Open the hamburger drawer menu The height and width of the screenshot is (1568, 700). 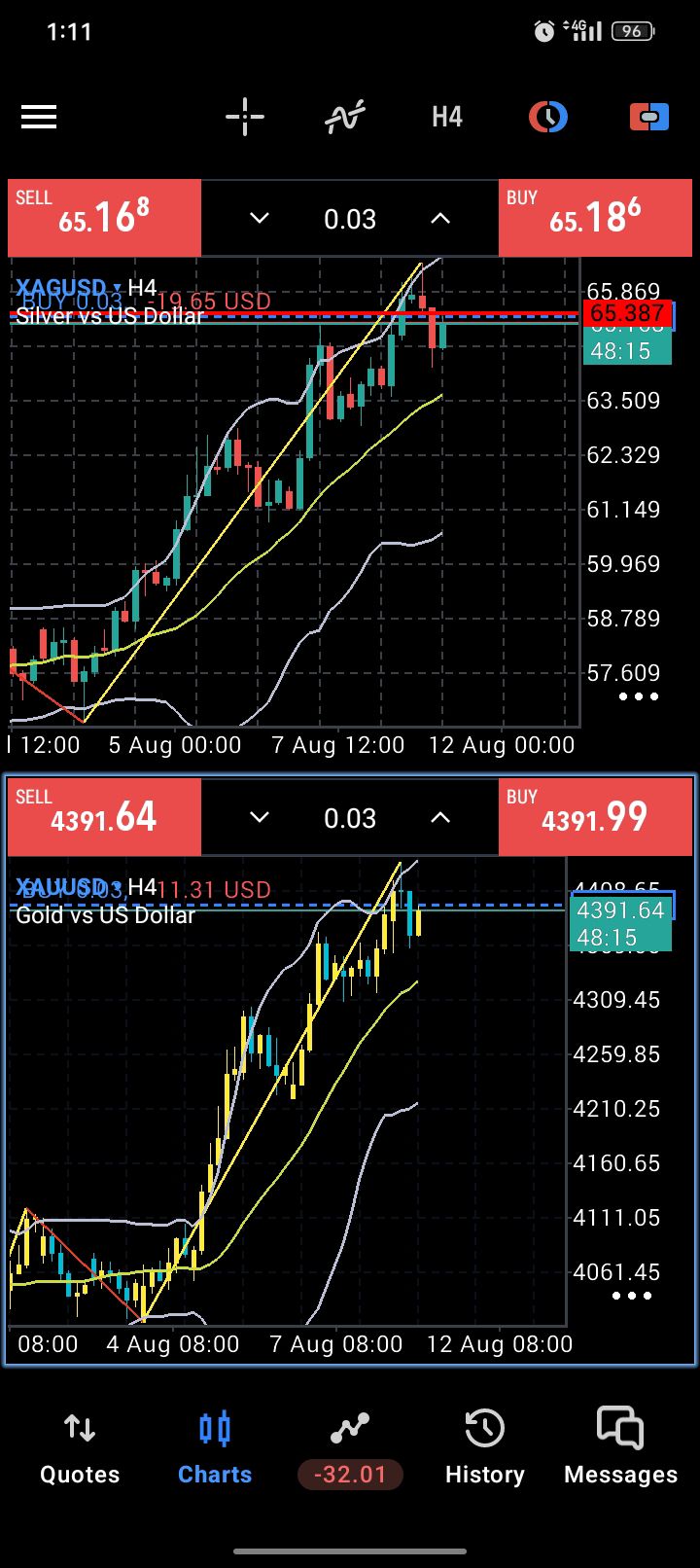tap(39, 118)
